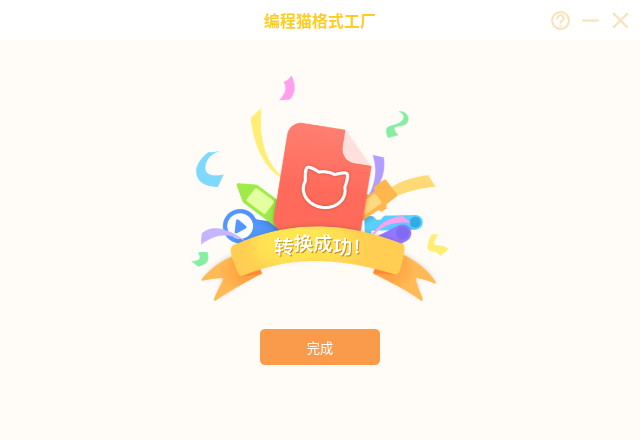Close the 编程猫格式工厂 window
The height and width of the screenshot is (440, 640).
pyautogui.click(x=620, y=20)
